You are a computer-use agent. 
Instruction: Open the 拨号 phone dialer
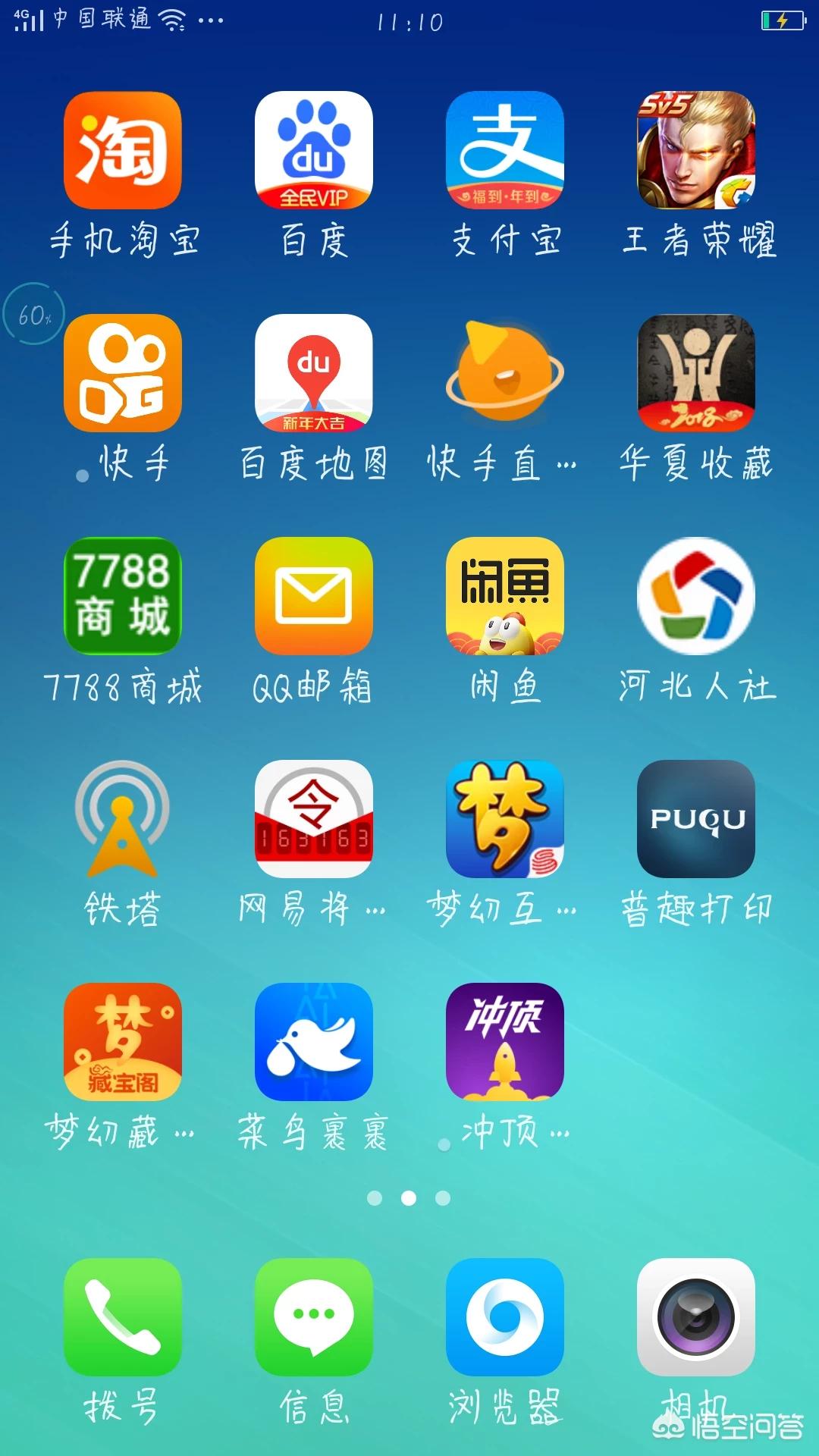click(123, 1317)
